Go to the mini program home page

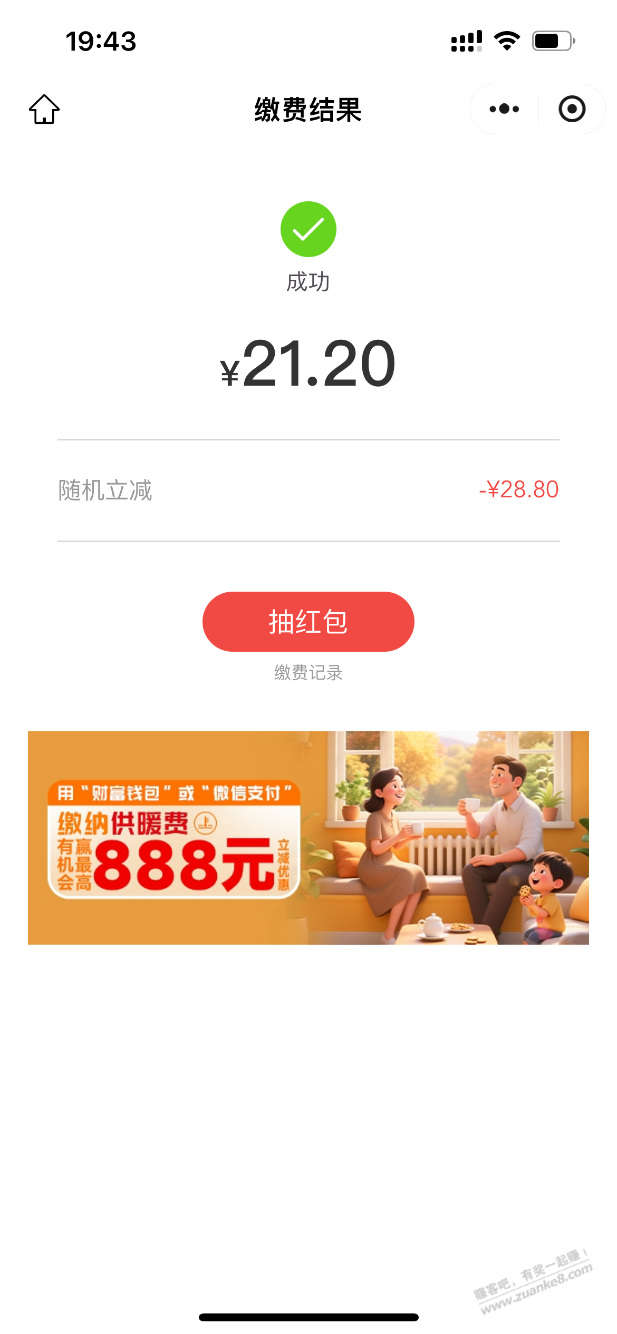click(x=44, y=110)
